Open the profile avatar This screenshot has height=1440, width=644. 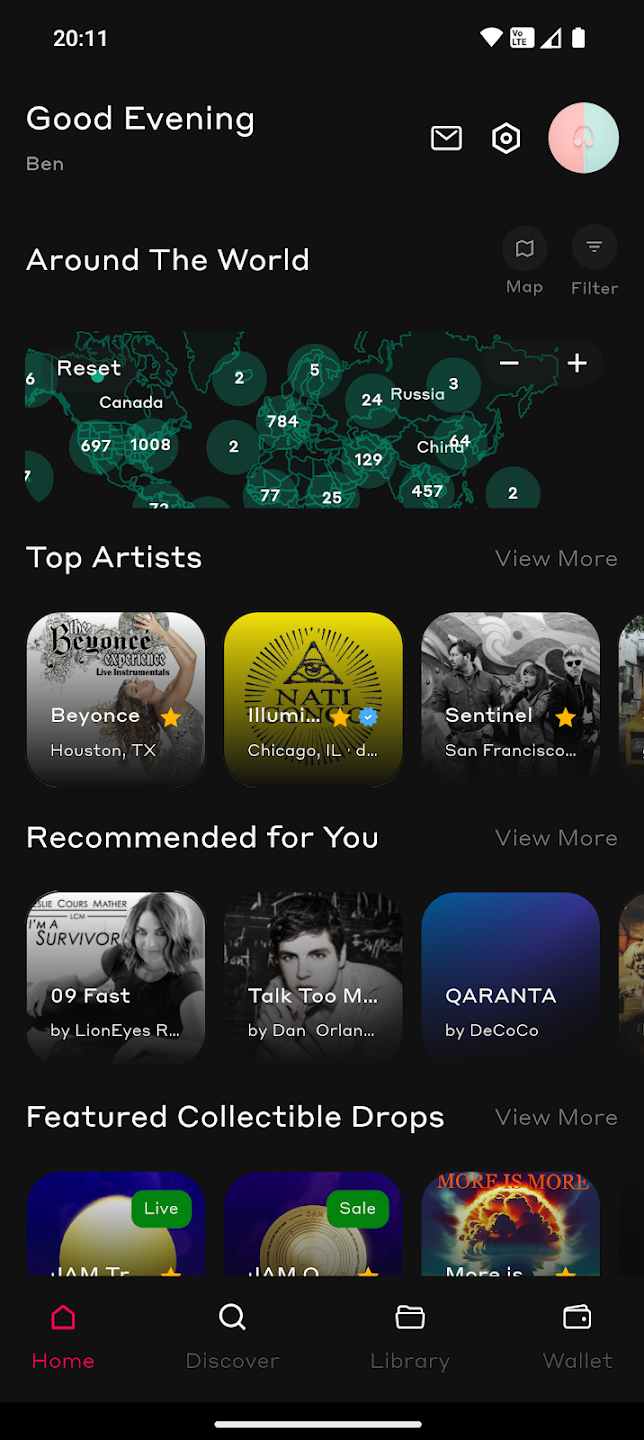click(x=584, y=138)
